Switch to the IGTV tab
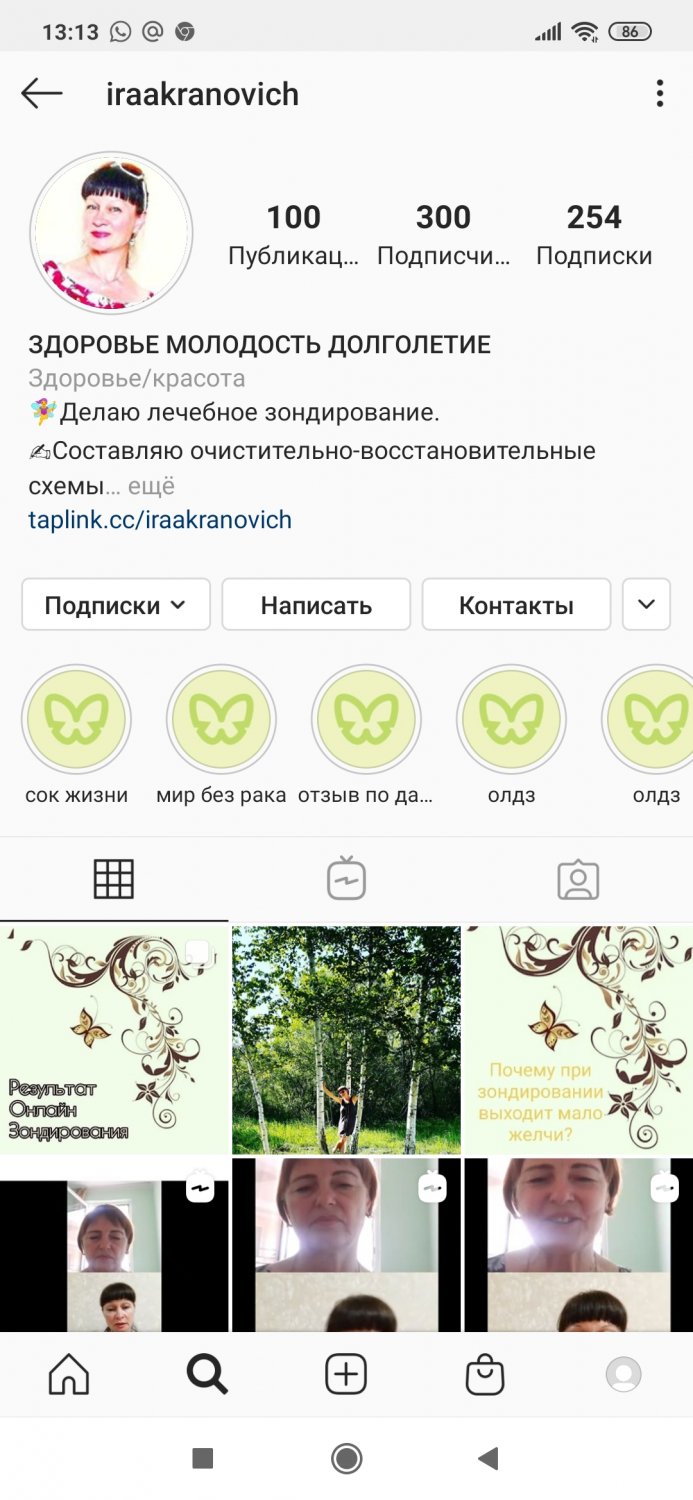 tap(346, 879)
